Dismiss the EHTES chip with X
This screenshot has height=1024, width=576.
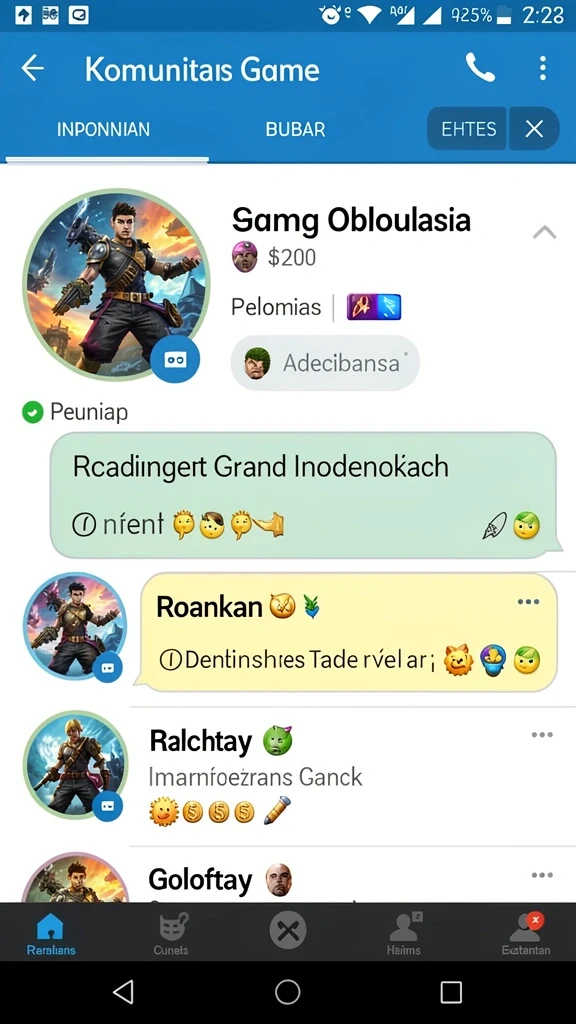(534, 129)
